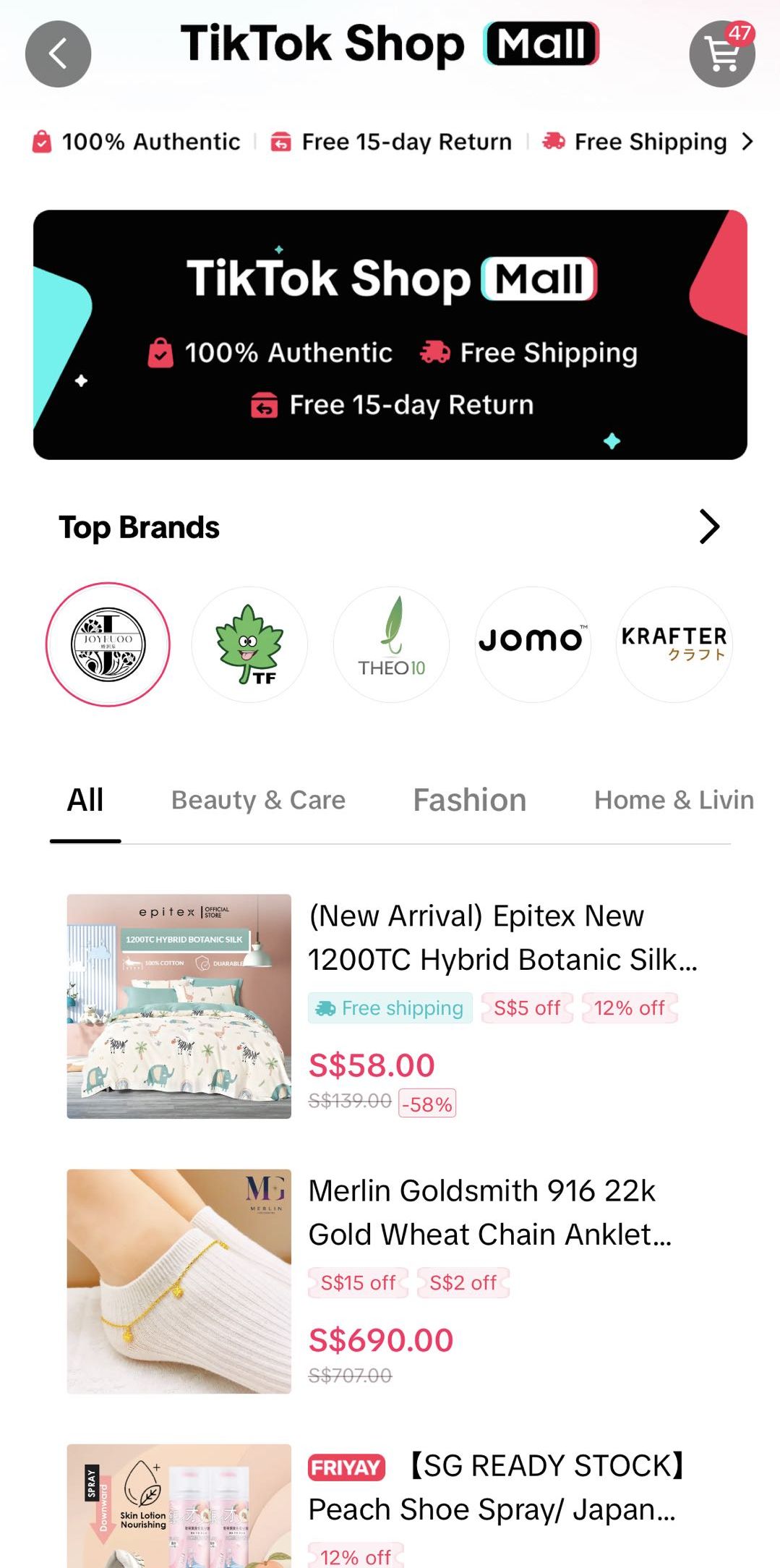This screenshot has width=780, height=1568.
Task: Switch to the Fashion tab
Action: coord(470,800)
